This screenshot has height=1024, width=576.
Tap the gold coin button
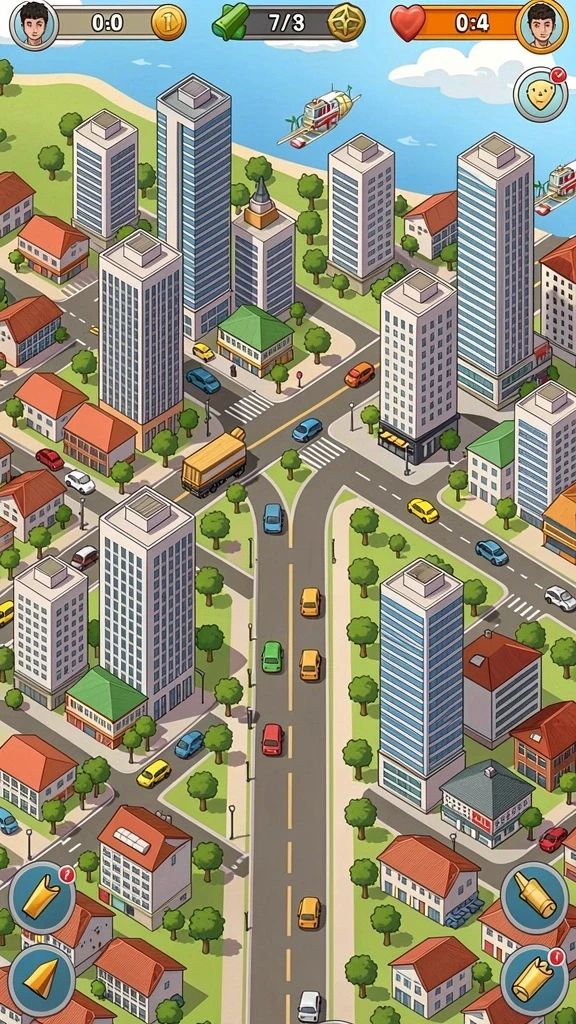pyautogui.click(x=168, y=23)
